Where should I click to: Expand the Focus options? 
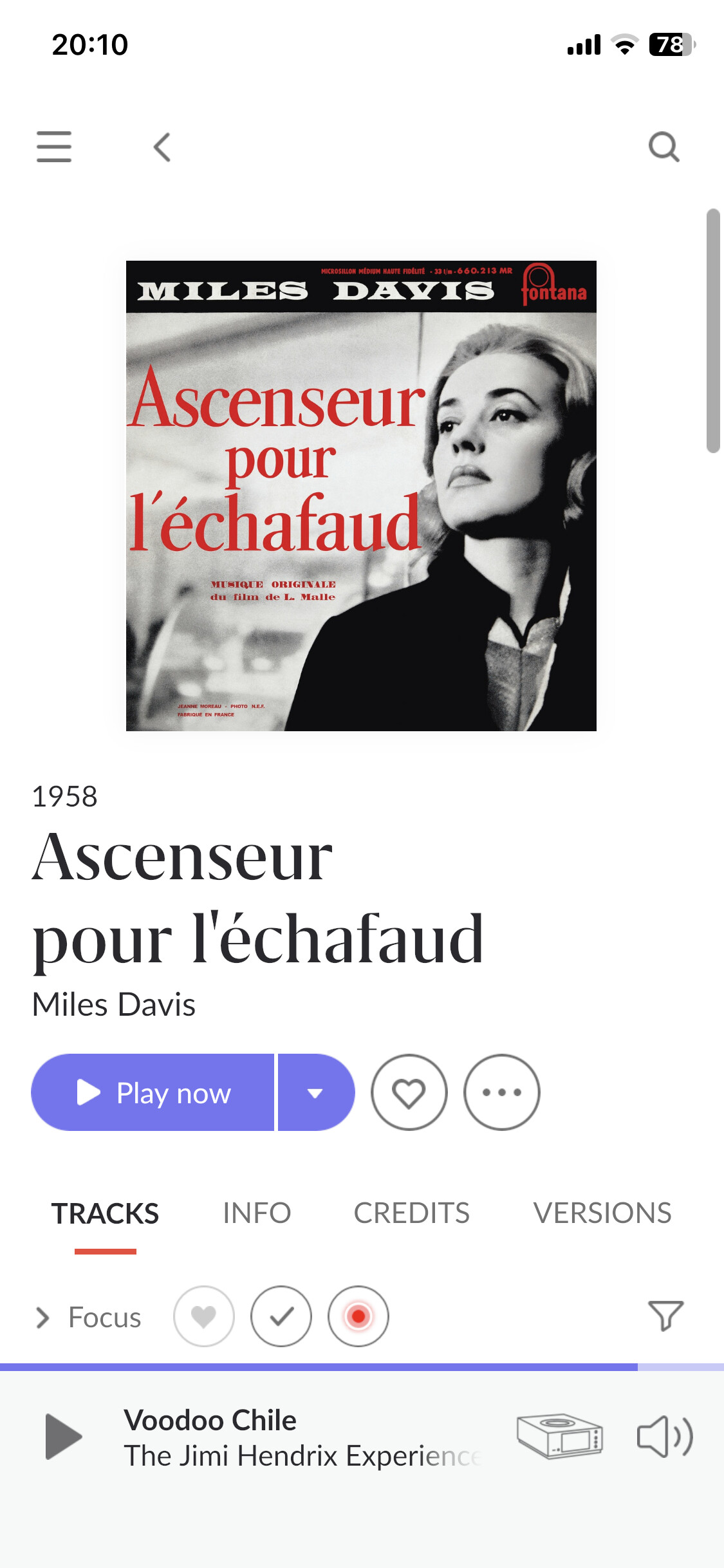(x=88, y=1317)
